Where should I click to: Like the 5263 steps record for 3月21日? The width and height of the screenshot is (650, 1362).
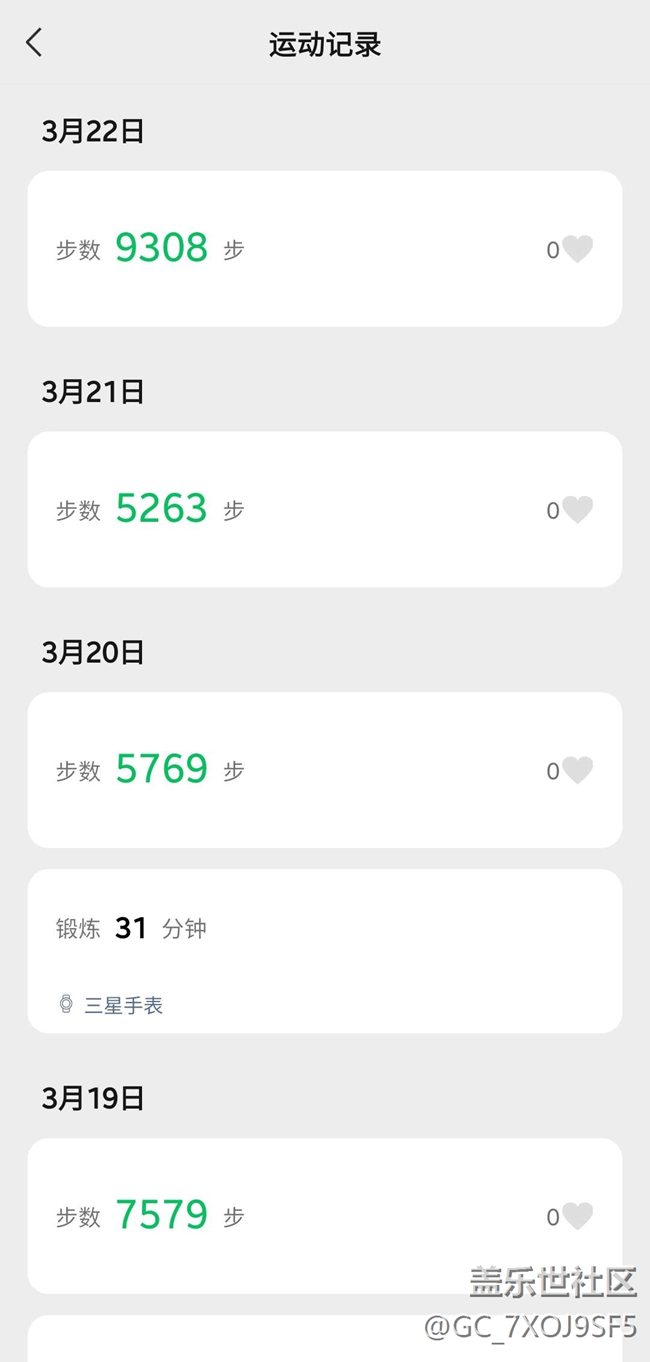[577, 510]
